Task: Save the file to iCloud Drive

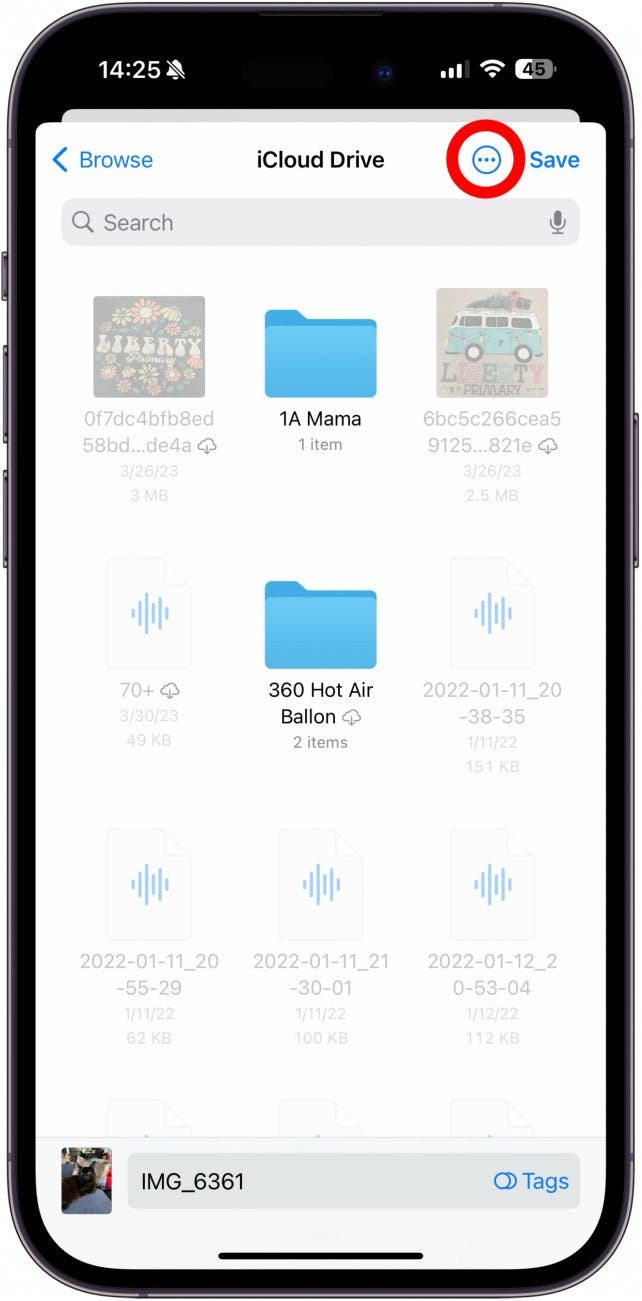Action: [x=554, y=160]
